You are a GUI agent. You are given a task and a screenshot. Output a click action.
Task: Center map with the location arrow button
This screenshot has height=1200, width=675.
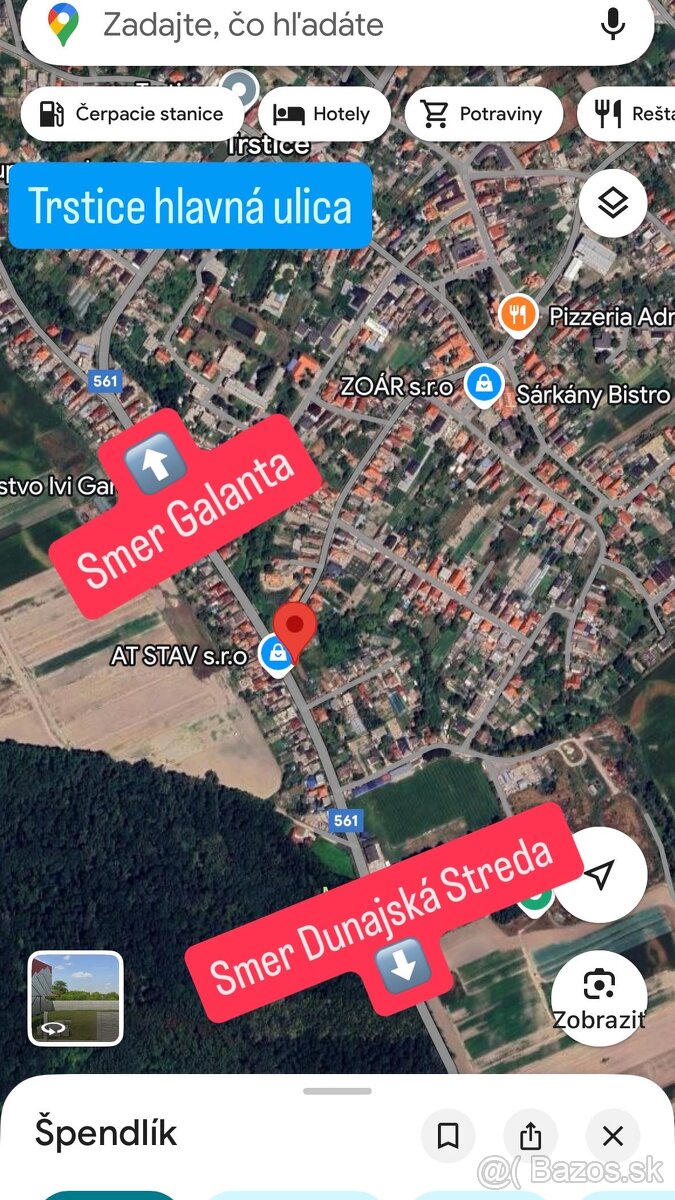(598, 876)
